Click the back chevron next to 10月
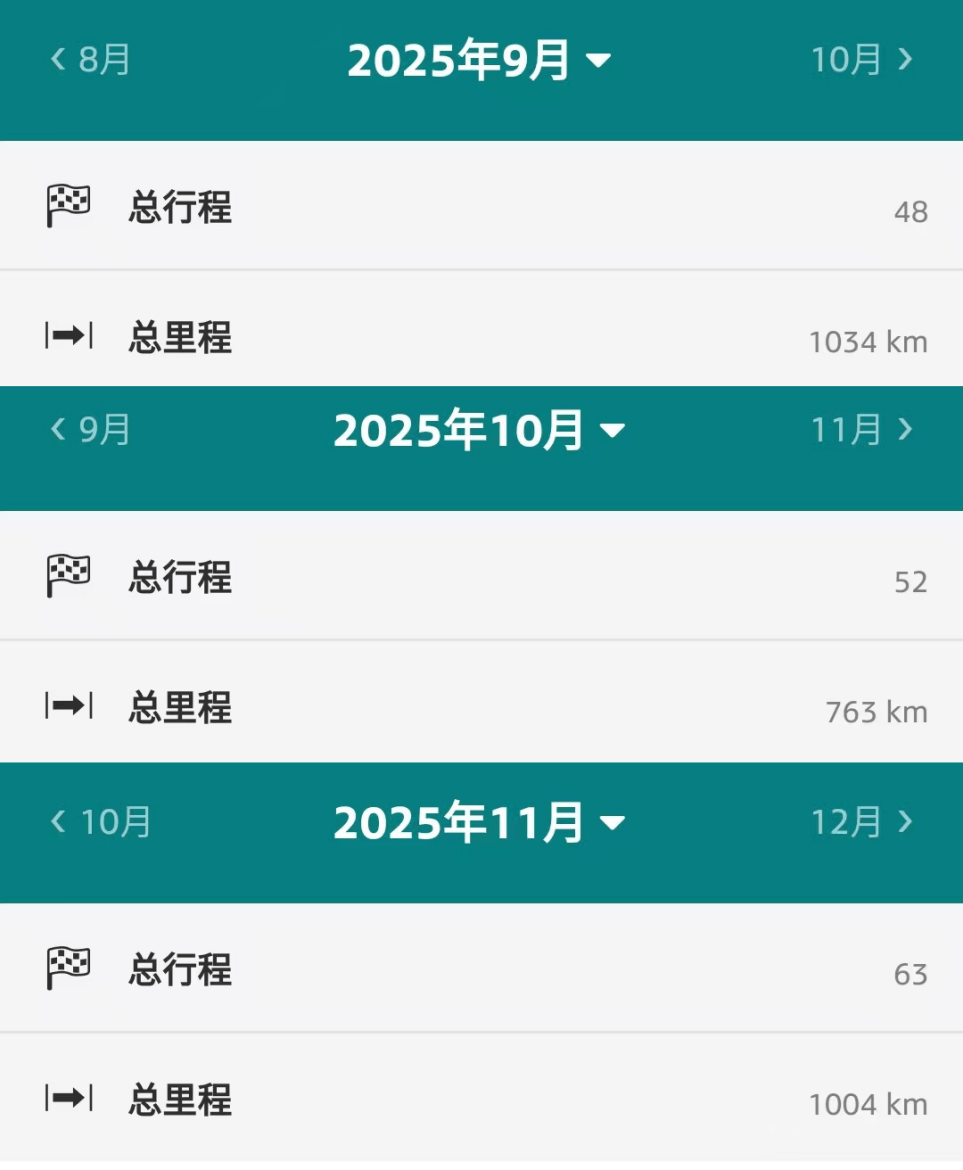The width and height of the screenshot is (963, 1170). 58,822
